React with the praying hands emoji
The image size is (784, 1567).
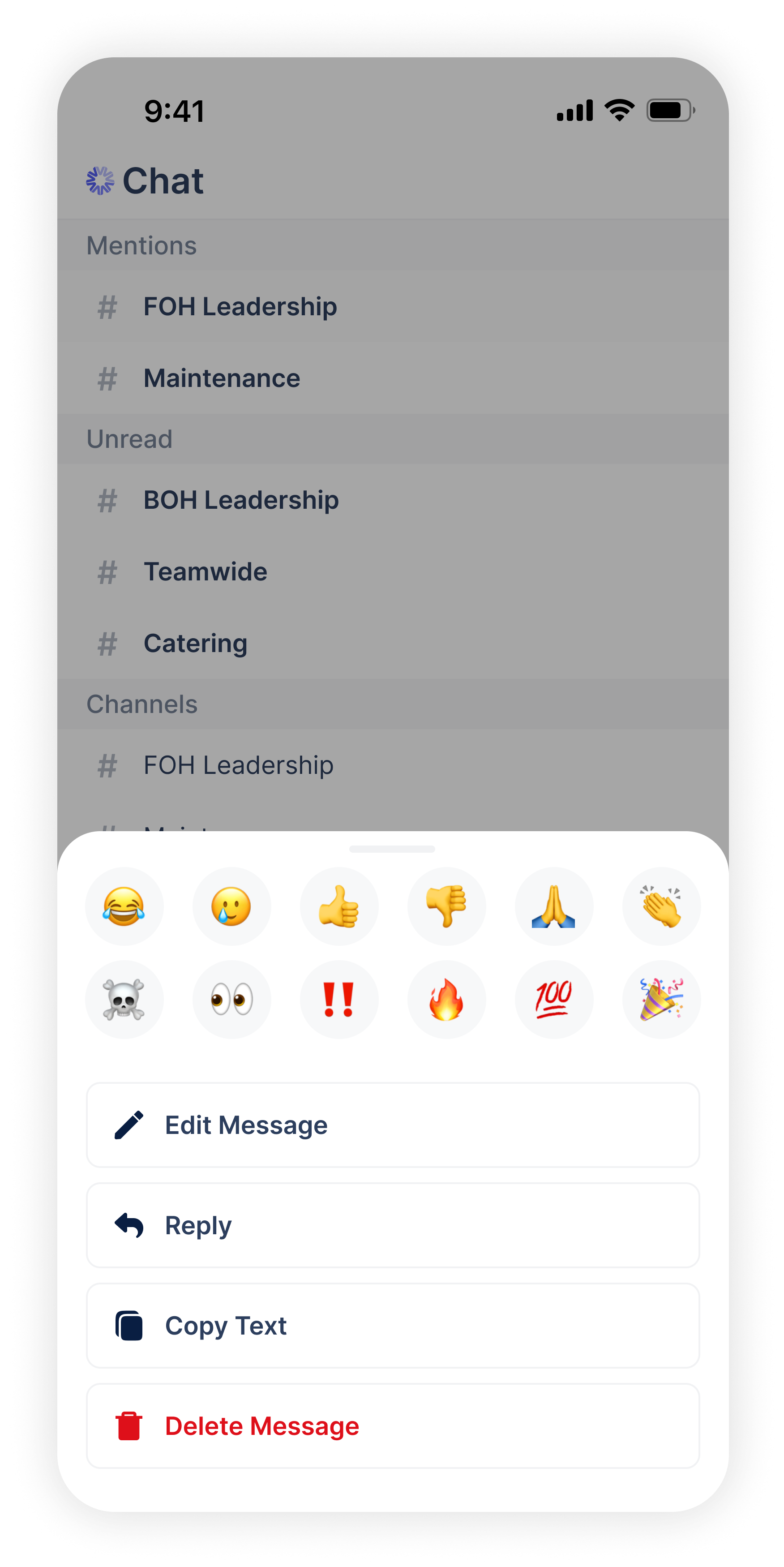[x=553, y=906]
